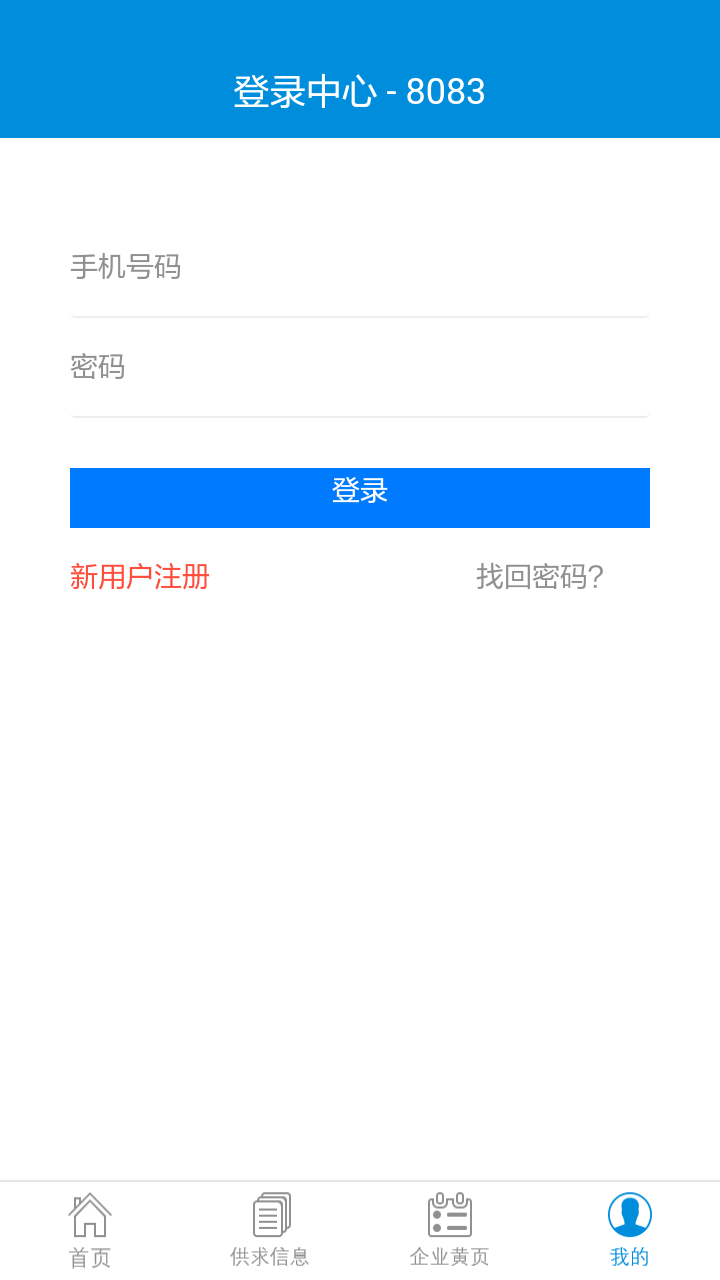Image resolution: width=720 pixels, height=1280 pixels.
Task: Switch to the 首页 home tab
Action: (x=90, y=1230)
